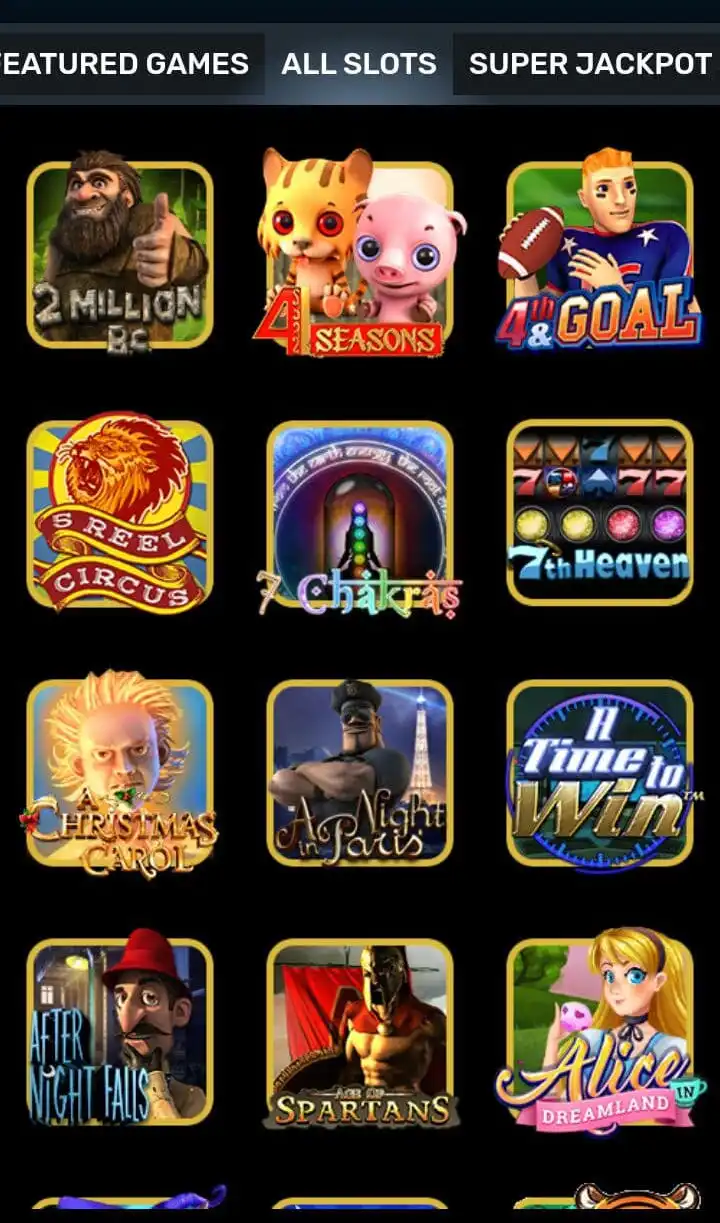720x1223 pixels.
Task: Open the All Slots category
Action: tap(357, 64)
